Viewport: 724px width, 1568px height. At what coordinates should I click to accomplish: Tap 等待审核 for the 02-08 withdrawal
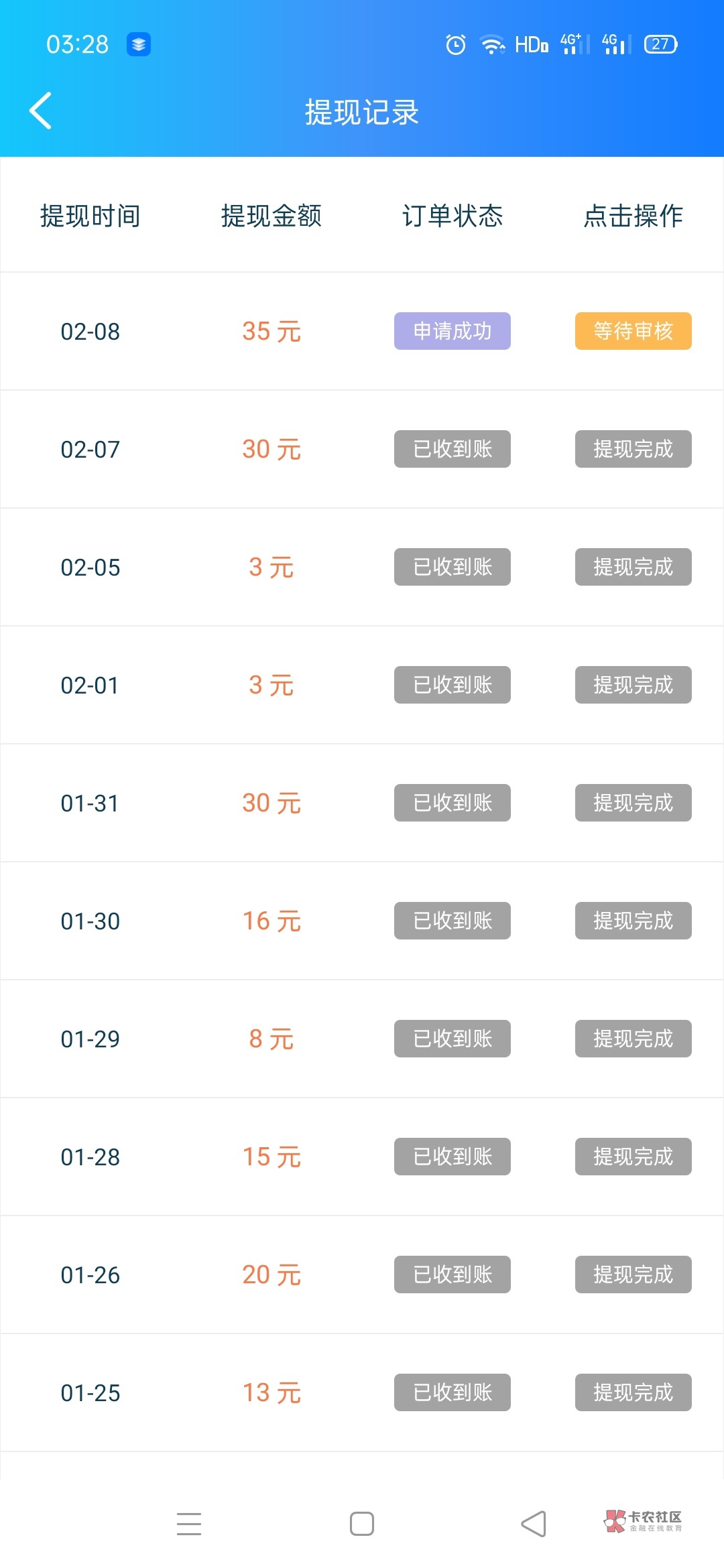pyautogui.click(x=633, y=331)
